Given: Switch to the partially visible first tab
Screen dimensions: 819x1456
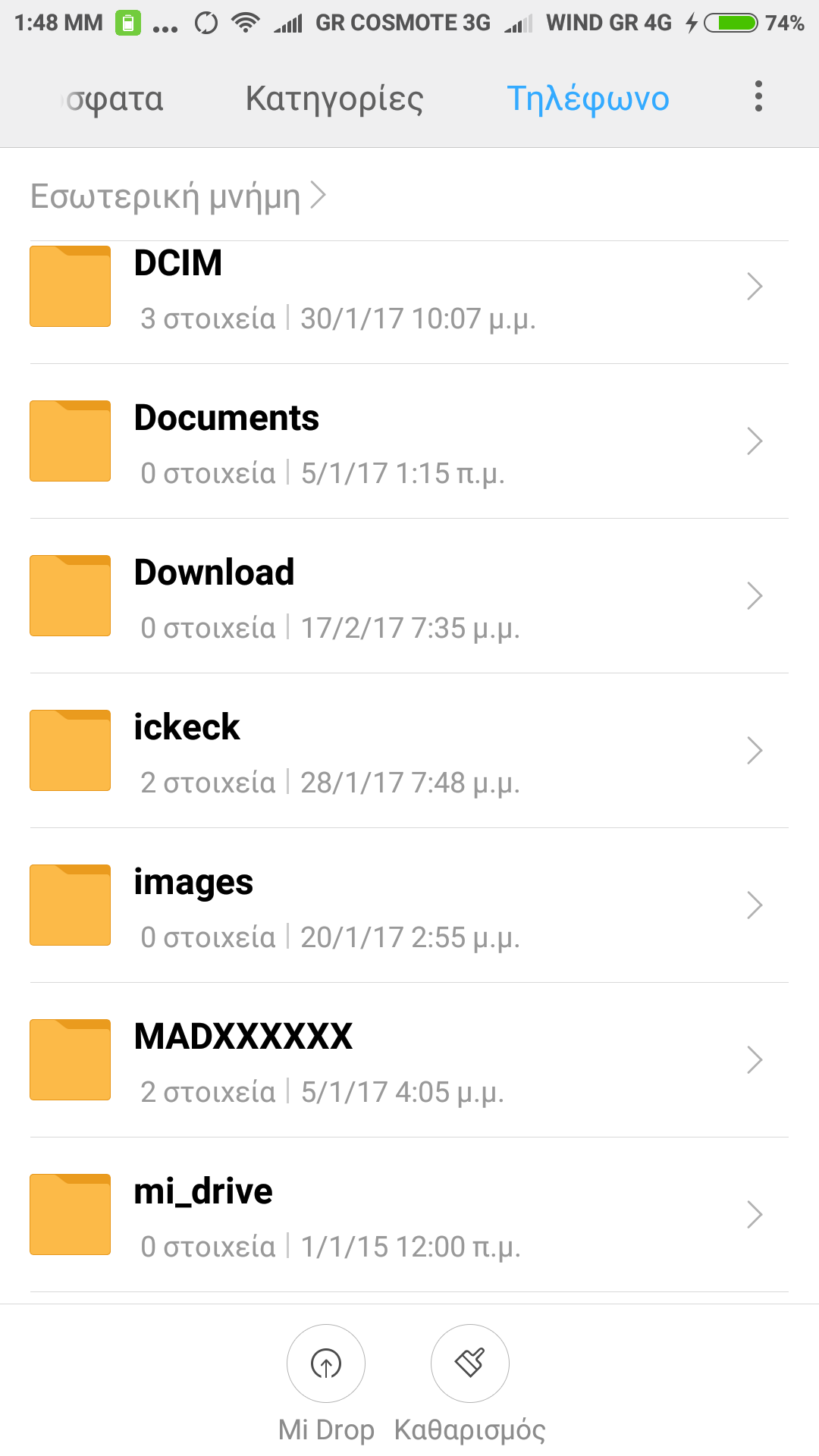Looking at the screenshot, I should click(x=114, y=99).
